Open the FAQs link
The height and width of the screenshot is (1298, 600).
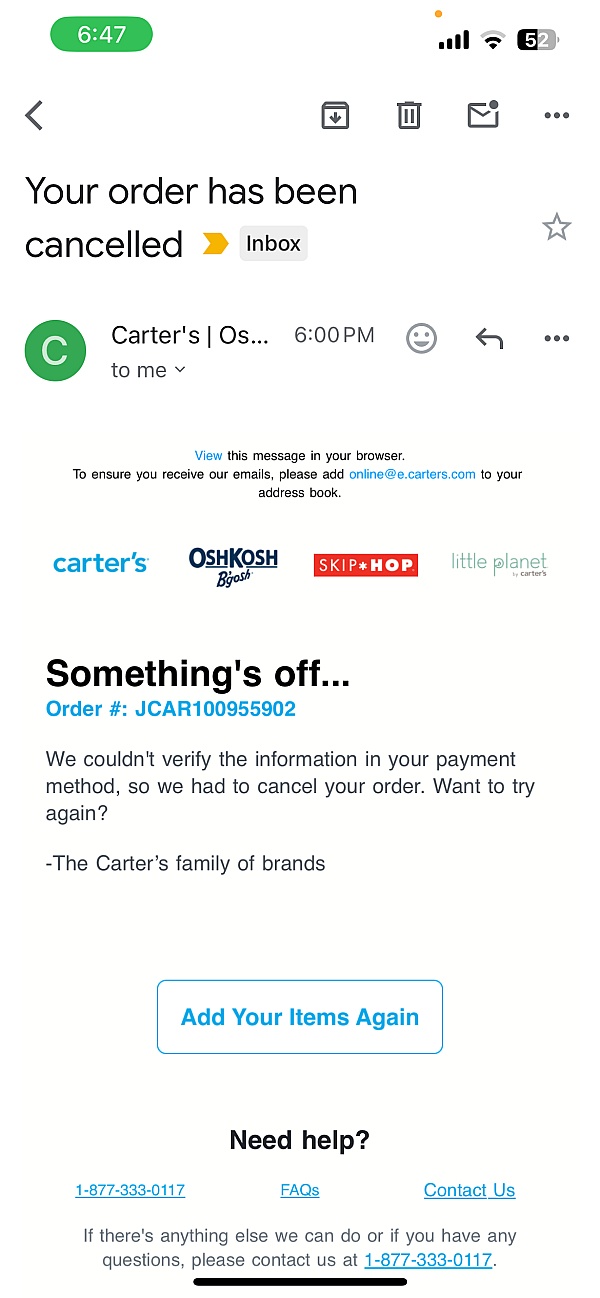pyautogui.click(x=300, y=1190)
